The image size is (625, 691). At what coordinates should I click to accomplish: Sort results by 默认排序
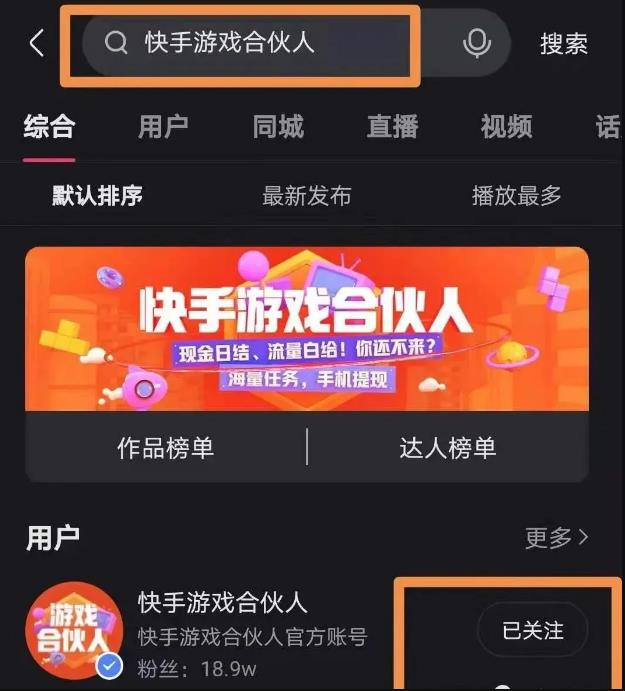(97, 195)
